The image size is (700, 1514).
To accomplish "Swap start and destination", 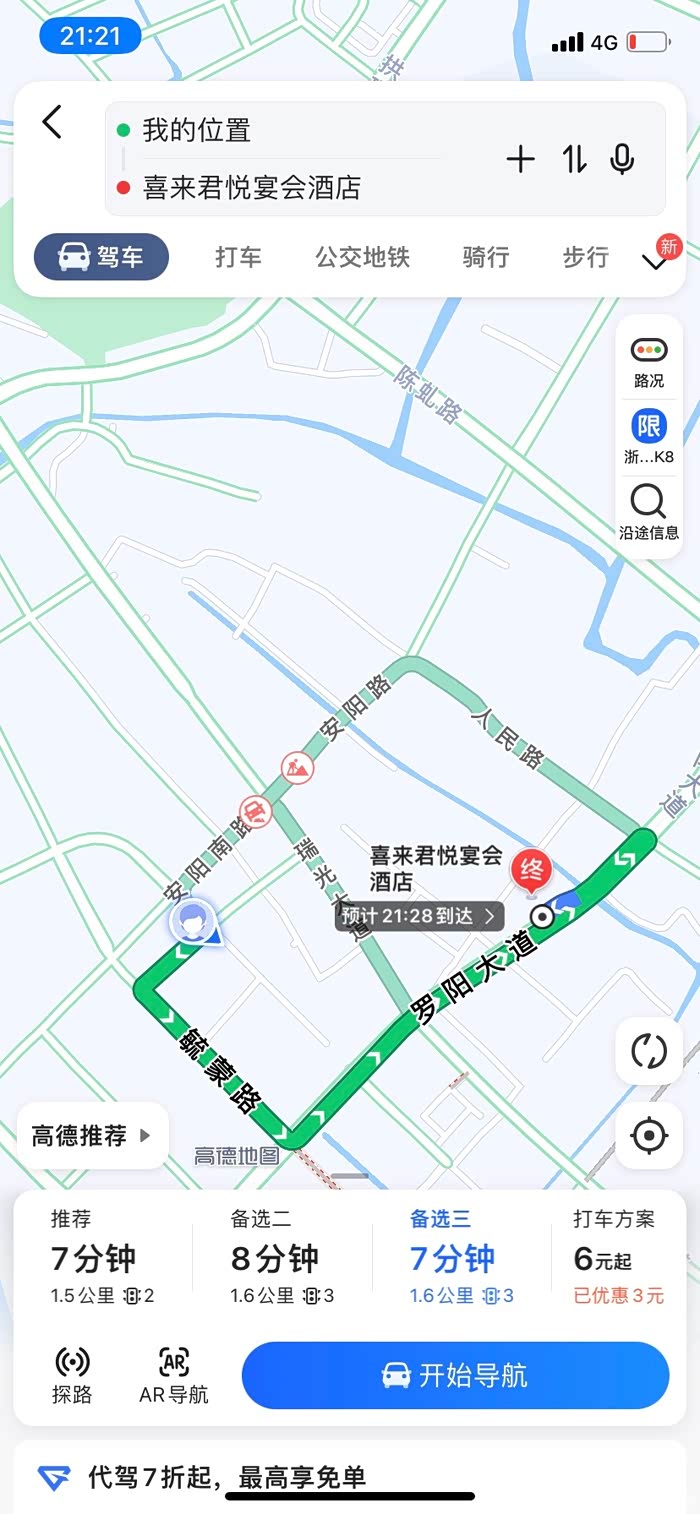I will point(574,159).
